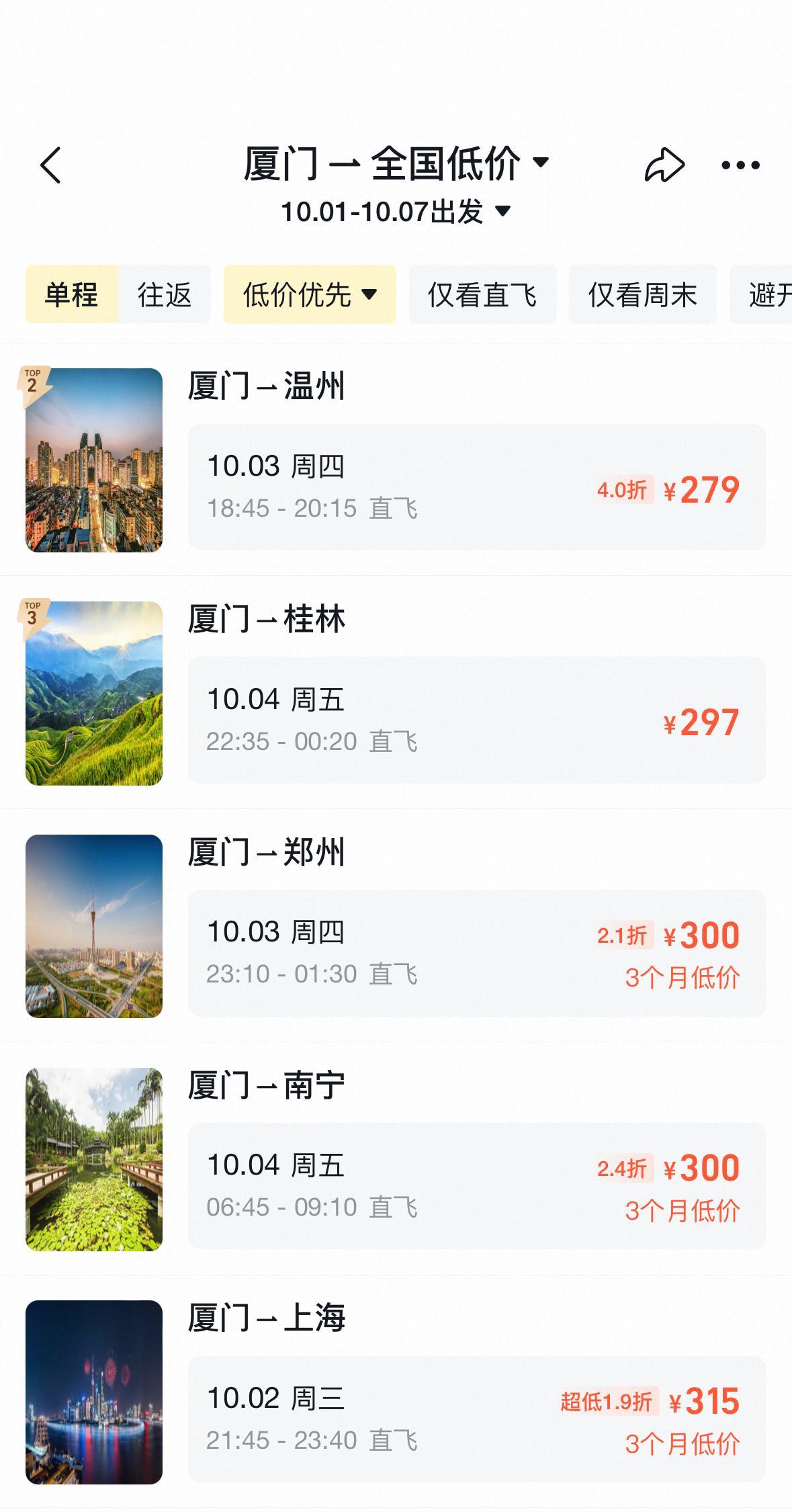Tap the back arrow at top left
792x1512 pixels.
tap(50, 165)
